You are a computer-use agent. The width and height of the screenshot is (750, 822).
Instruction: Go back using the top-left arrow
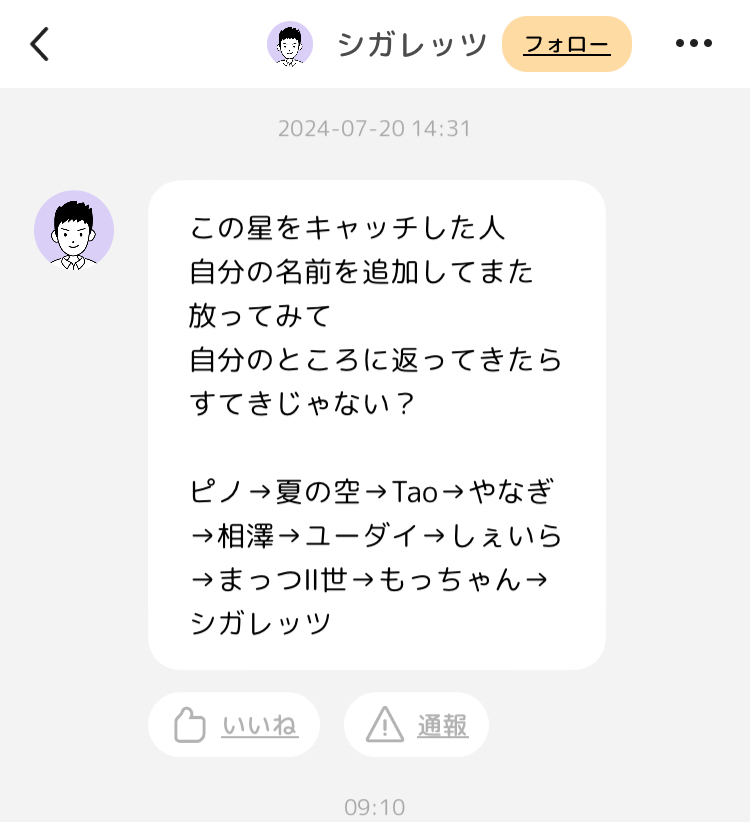(x=40, y=44)
